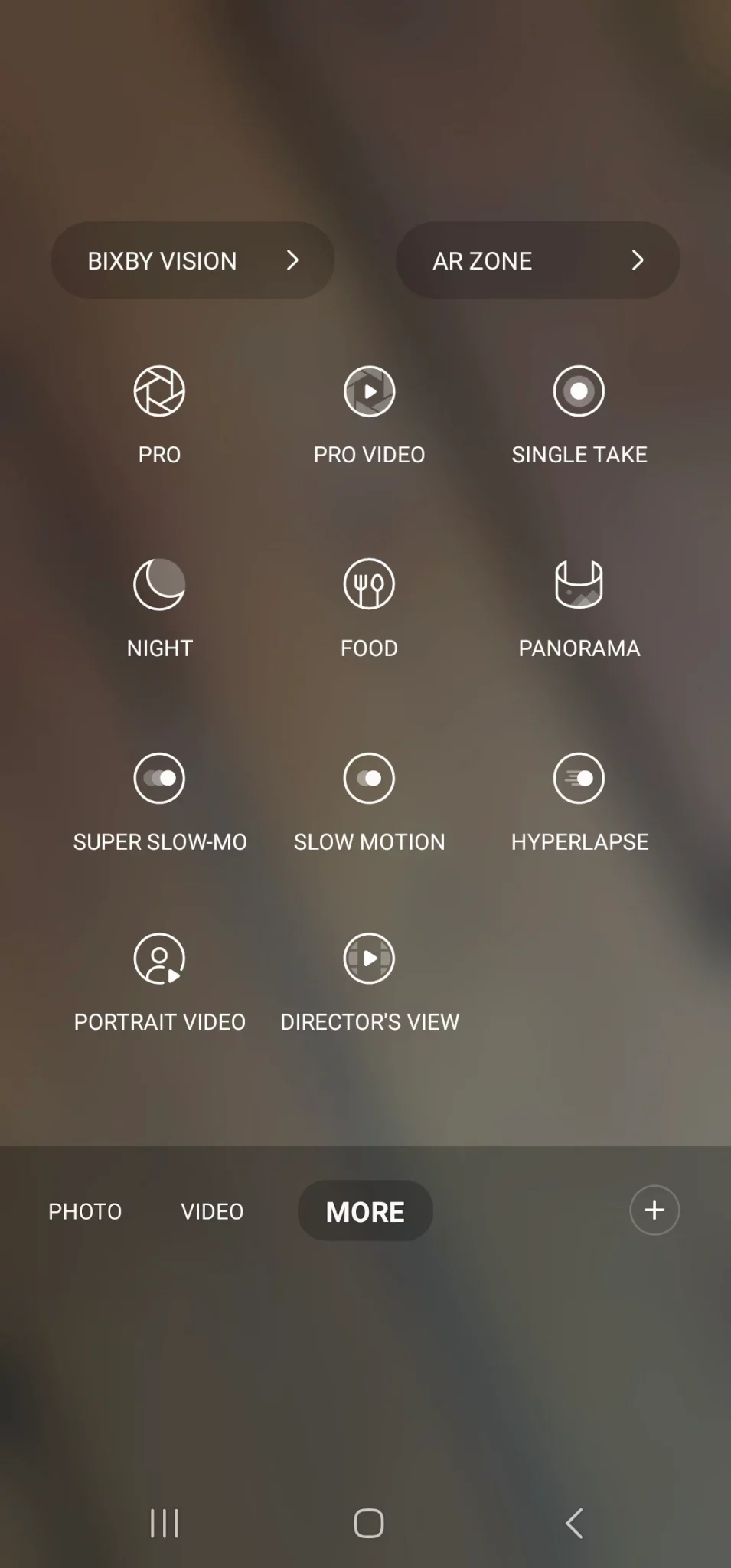Open Food mode
This screenshot has height=1568, width=731.
click(369, 609)
